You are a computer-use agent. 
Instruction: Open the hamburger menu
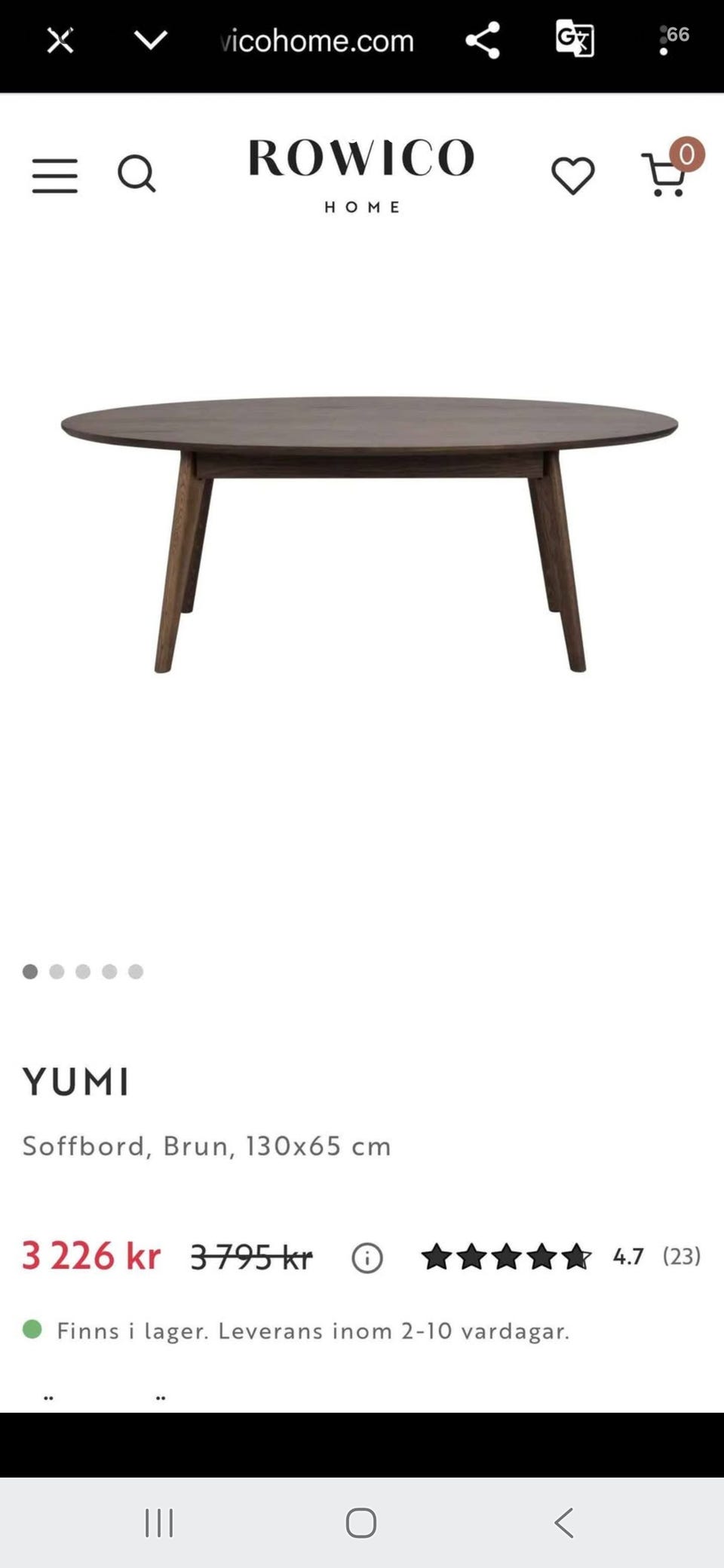click(x=54, y=176)
